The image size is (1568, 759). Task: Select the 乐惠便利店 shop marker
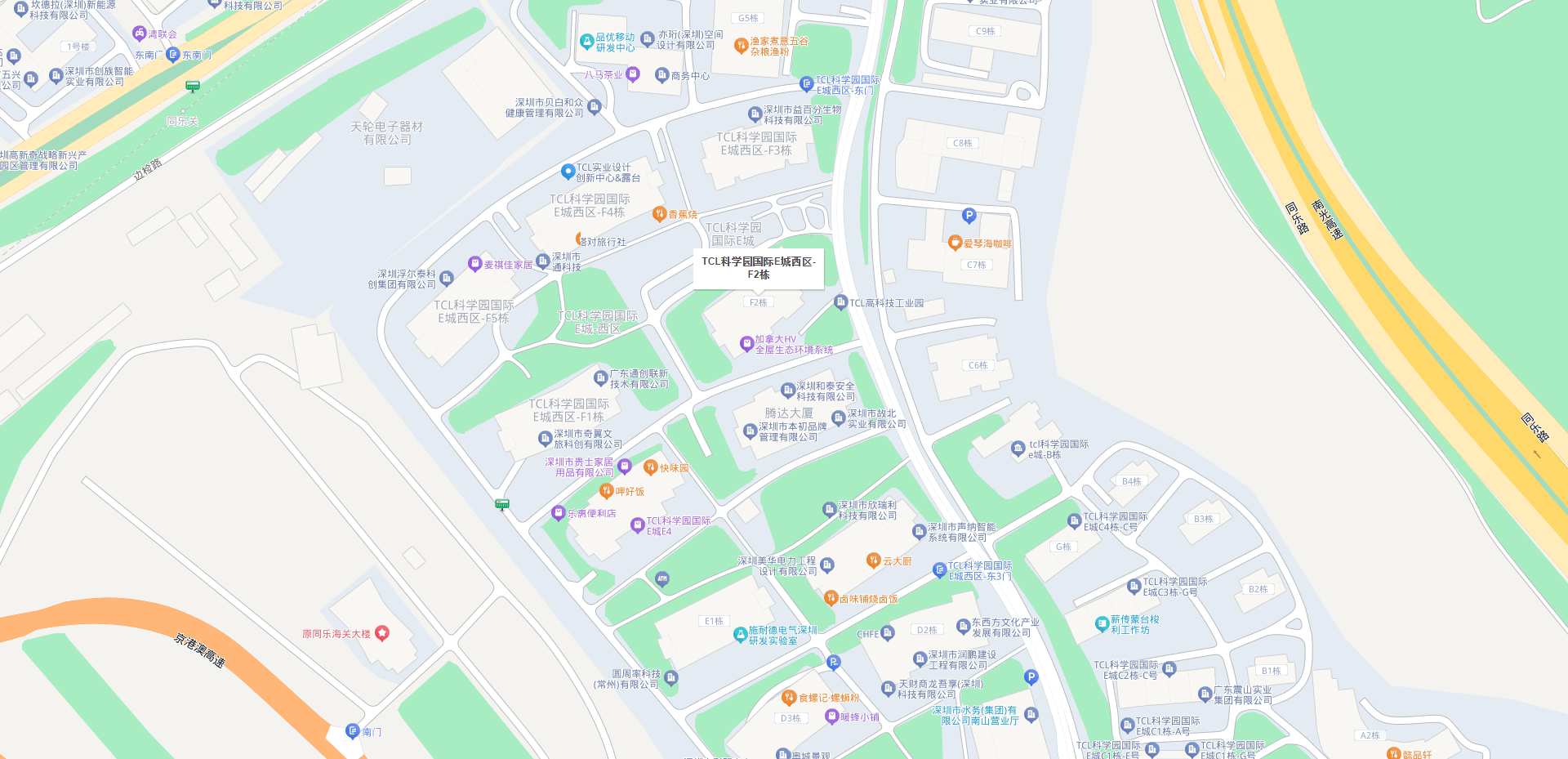click(x=558, y=513)
